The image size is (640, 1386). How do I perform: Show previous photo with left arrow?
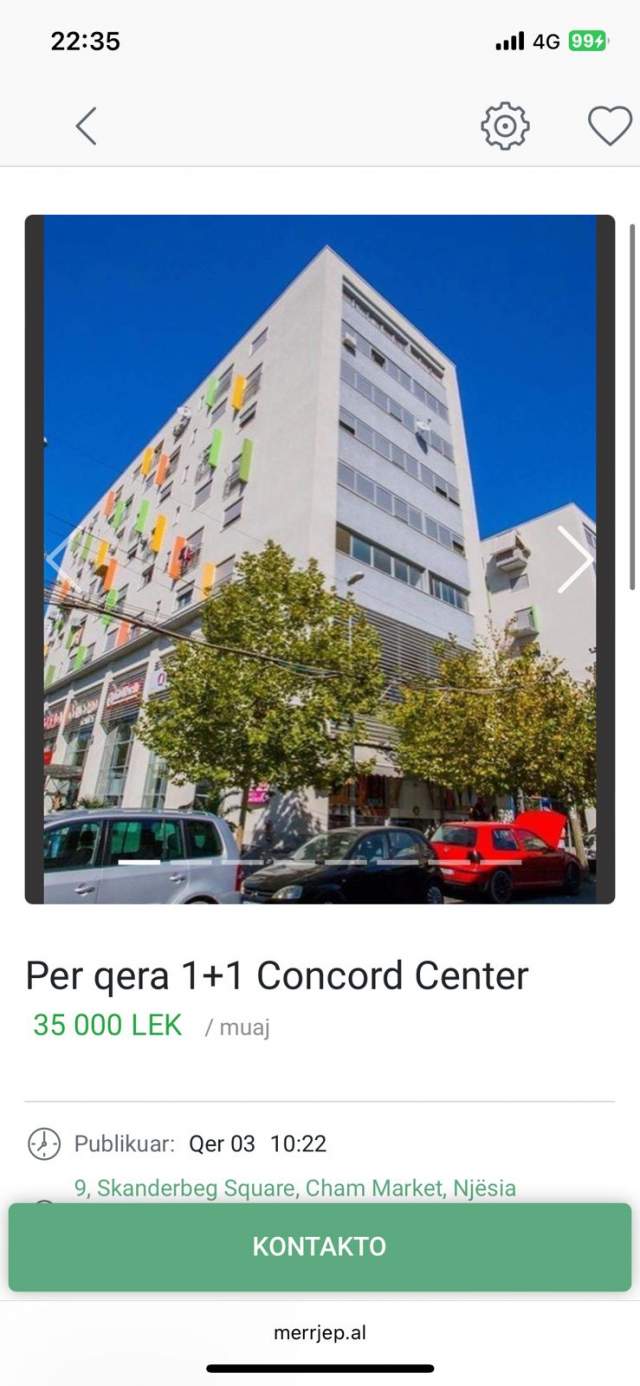[x=62, y=560]
